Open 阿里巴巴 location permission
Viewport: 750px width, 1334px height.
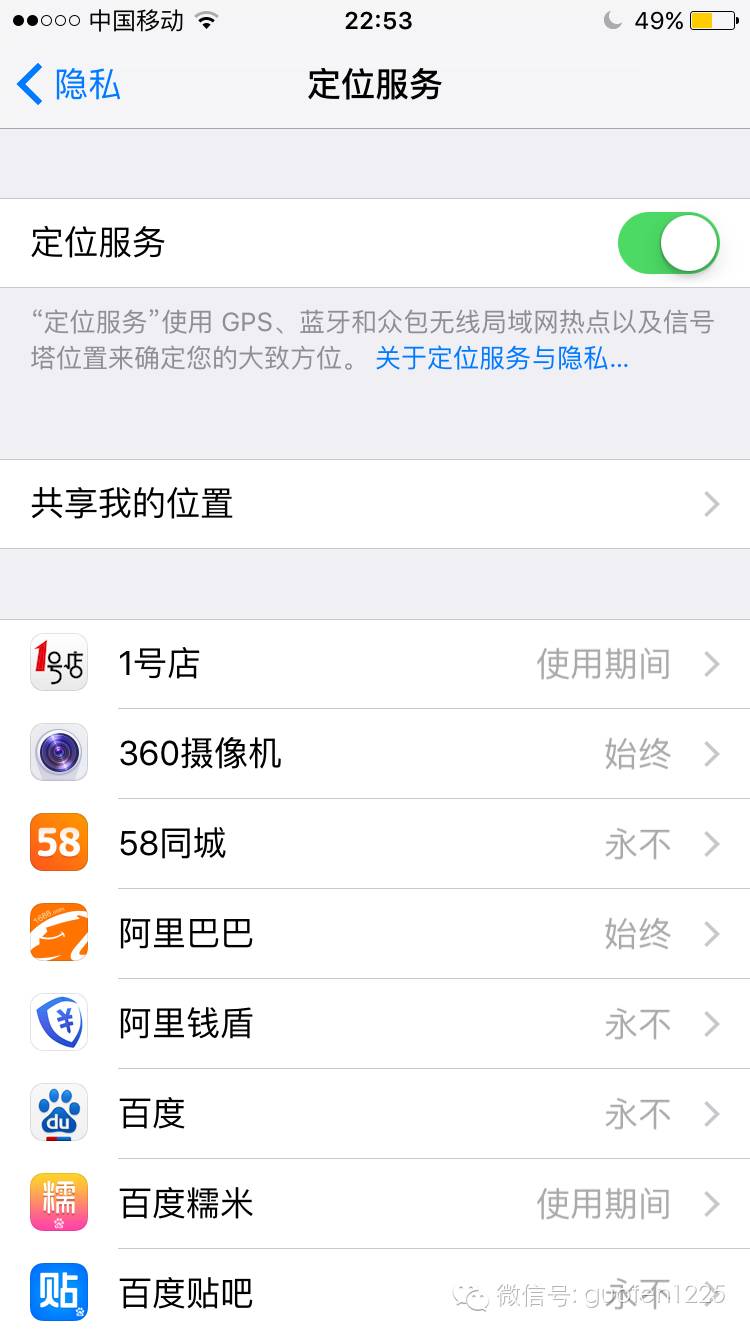pyautogui.click(x=375, y=934)
